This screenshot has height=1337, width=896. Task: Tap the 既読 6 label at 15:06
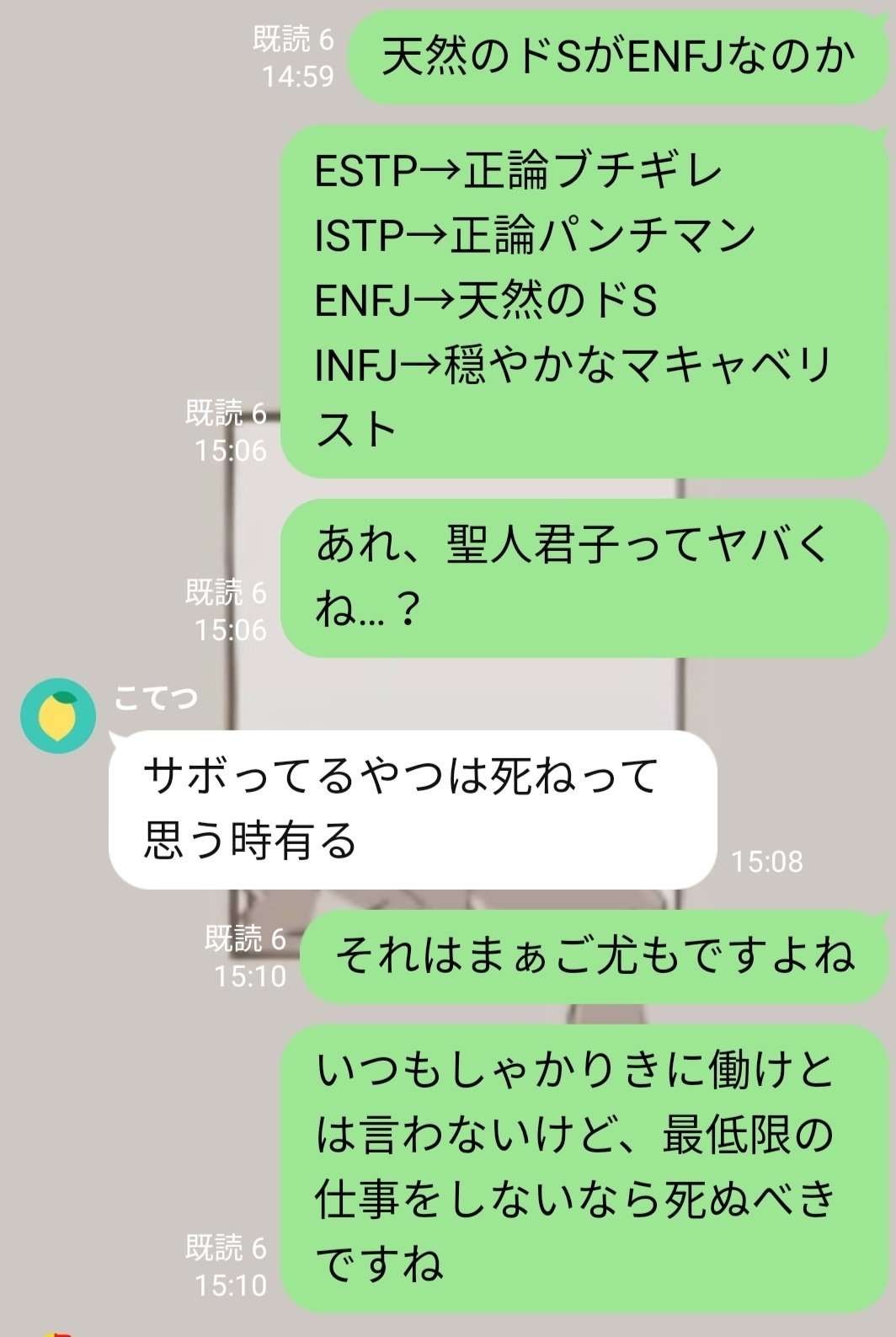click(x=227, y=413)
